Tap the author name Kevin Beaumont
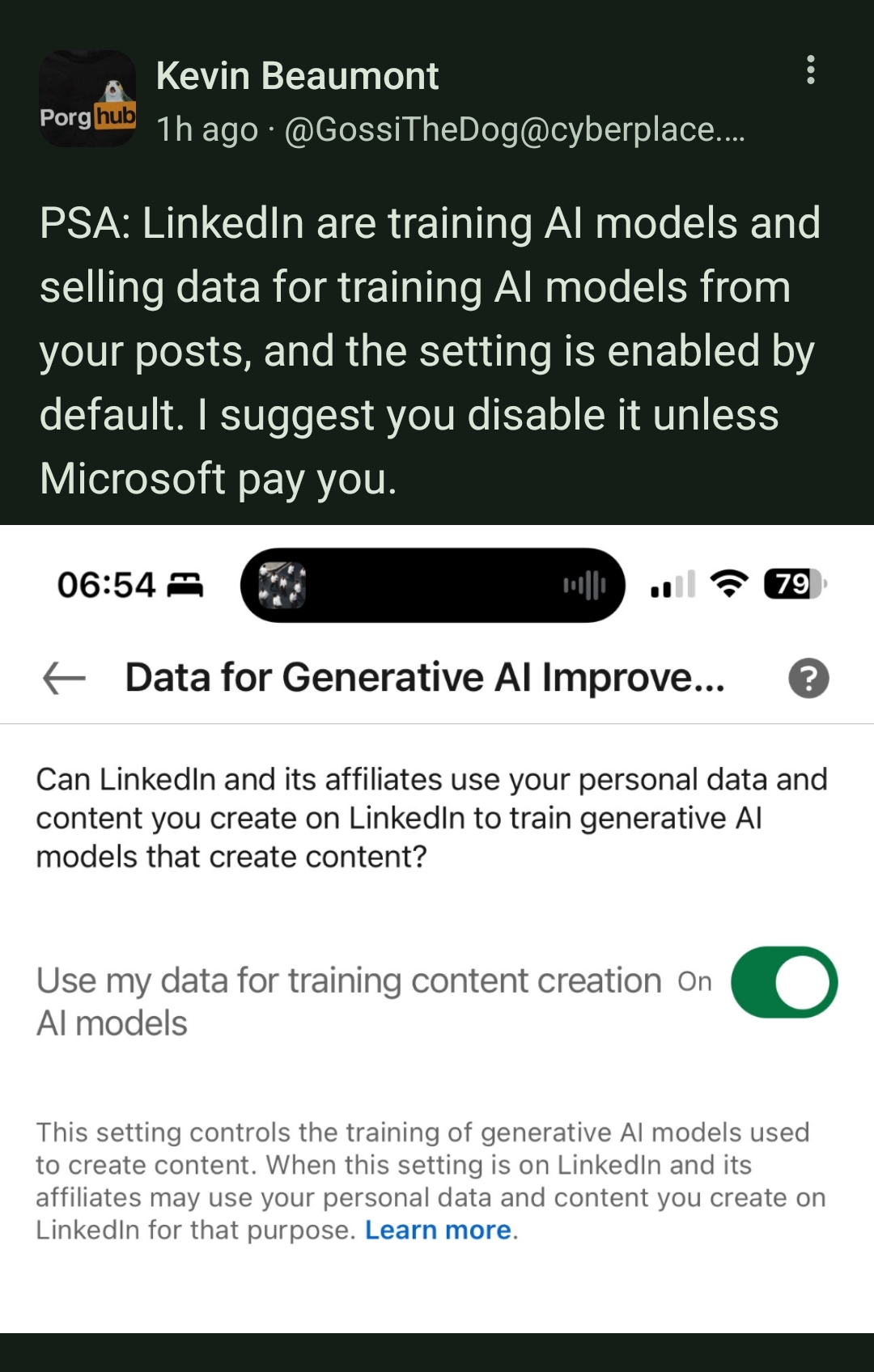 pyautogui.click(x=297, y=76)
